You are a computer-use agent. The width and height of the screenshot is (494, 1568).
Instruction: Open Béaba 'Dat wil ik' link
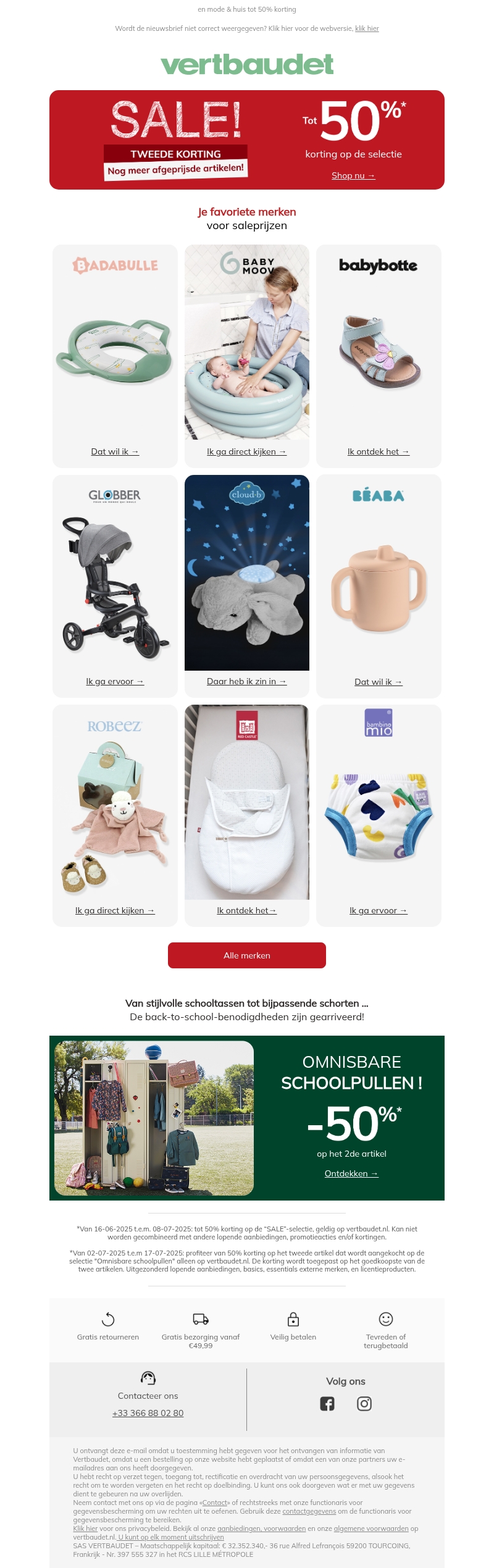[x=378, y=682]
